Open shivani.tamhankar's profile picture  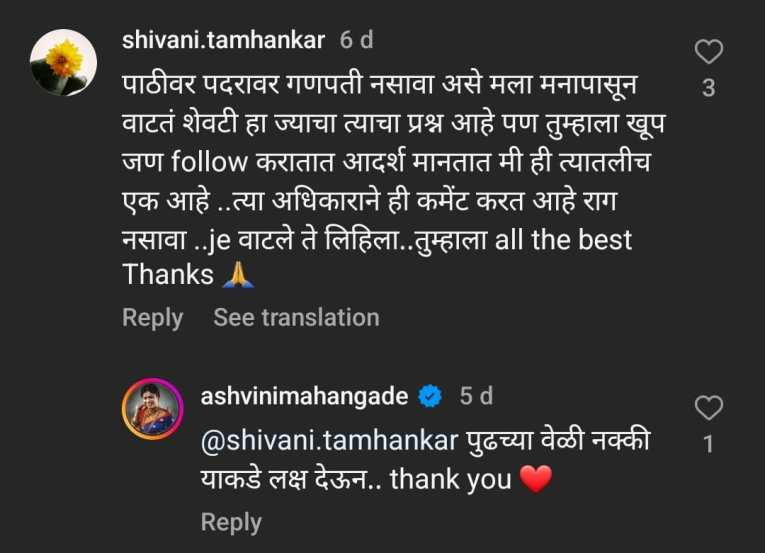pos(65,62)
